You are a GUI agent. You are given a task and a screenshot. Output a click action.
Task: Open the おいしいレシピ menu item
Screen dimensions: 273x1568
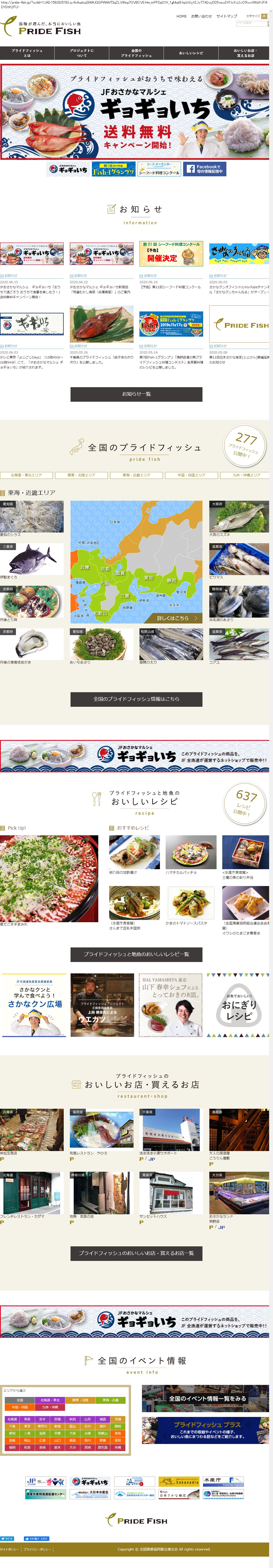[191, 53]
